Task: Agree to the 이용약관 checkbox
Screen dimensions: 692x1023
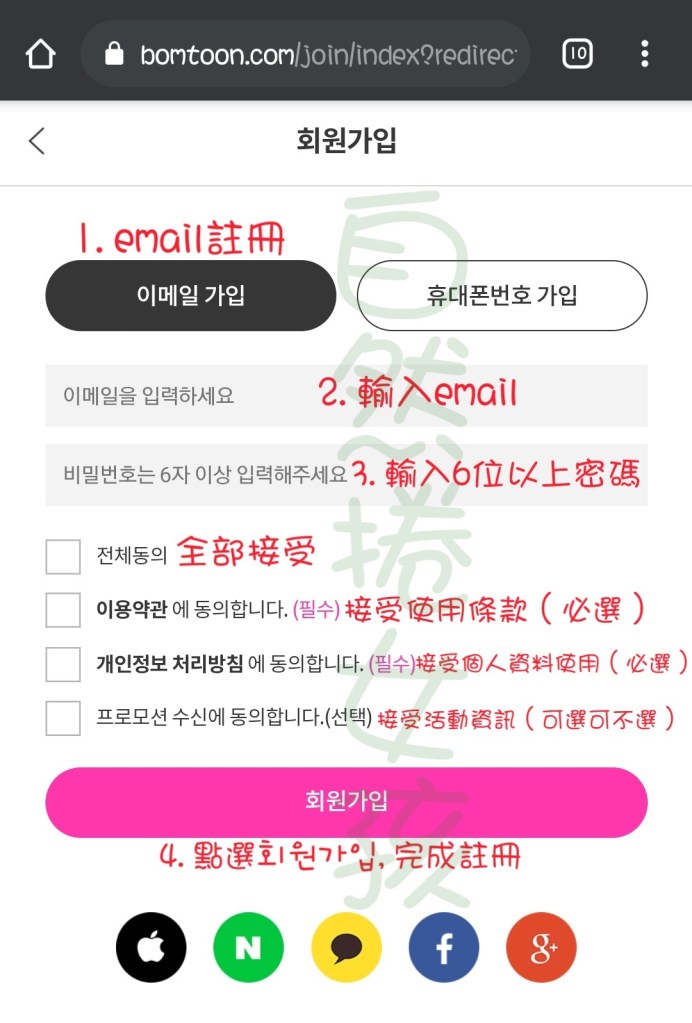Action: coord(63,609)
